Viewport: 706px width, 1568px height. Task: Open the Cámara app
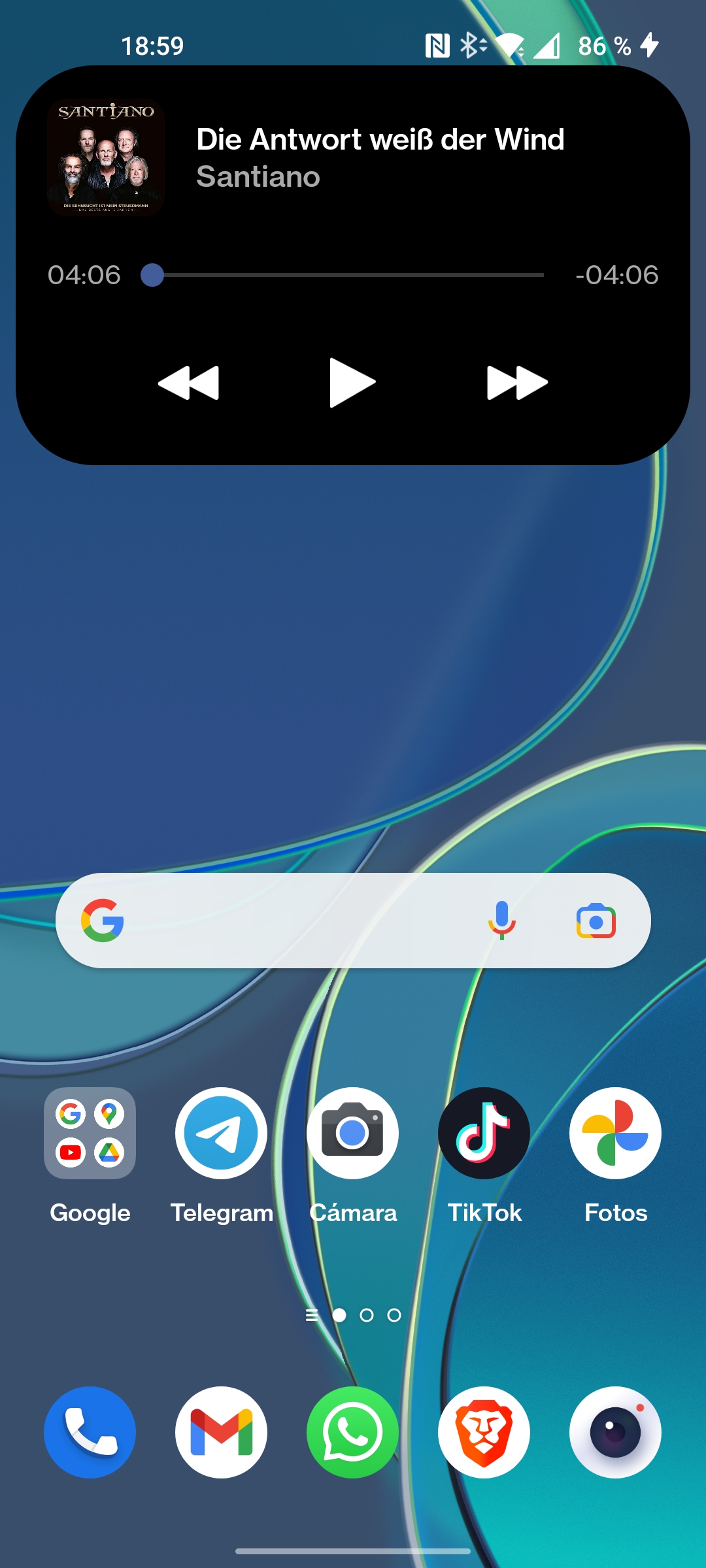(x=353, y=1133)
